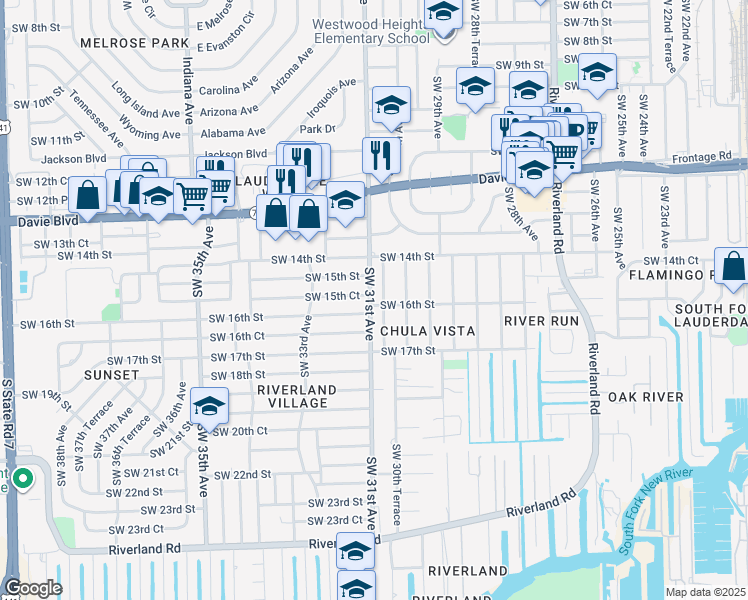748x600 pixels.
Task: Select the school marker above Park Dr
Action: [x=391, y=104]
